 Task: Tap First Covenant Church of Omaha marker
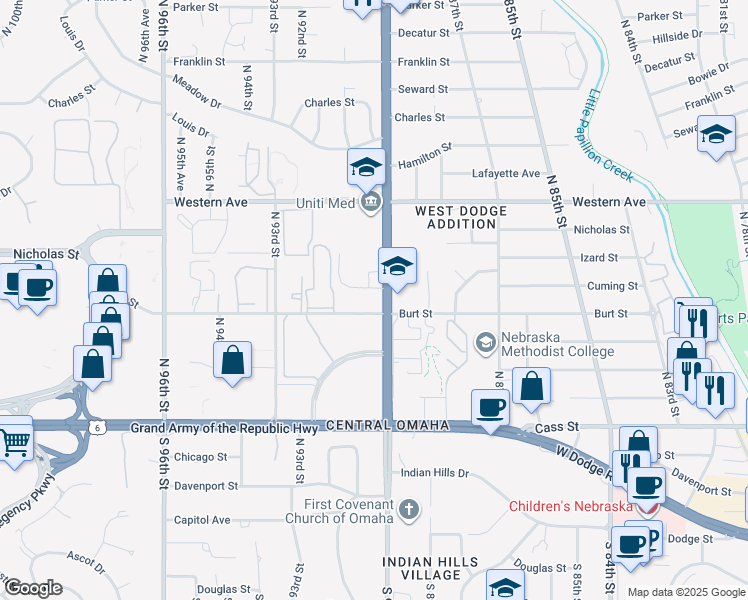[x=408, y=511]
